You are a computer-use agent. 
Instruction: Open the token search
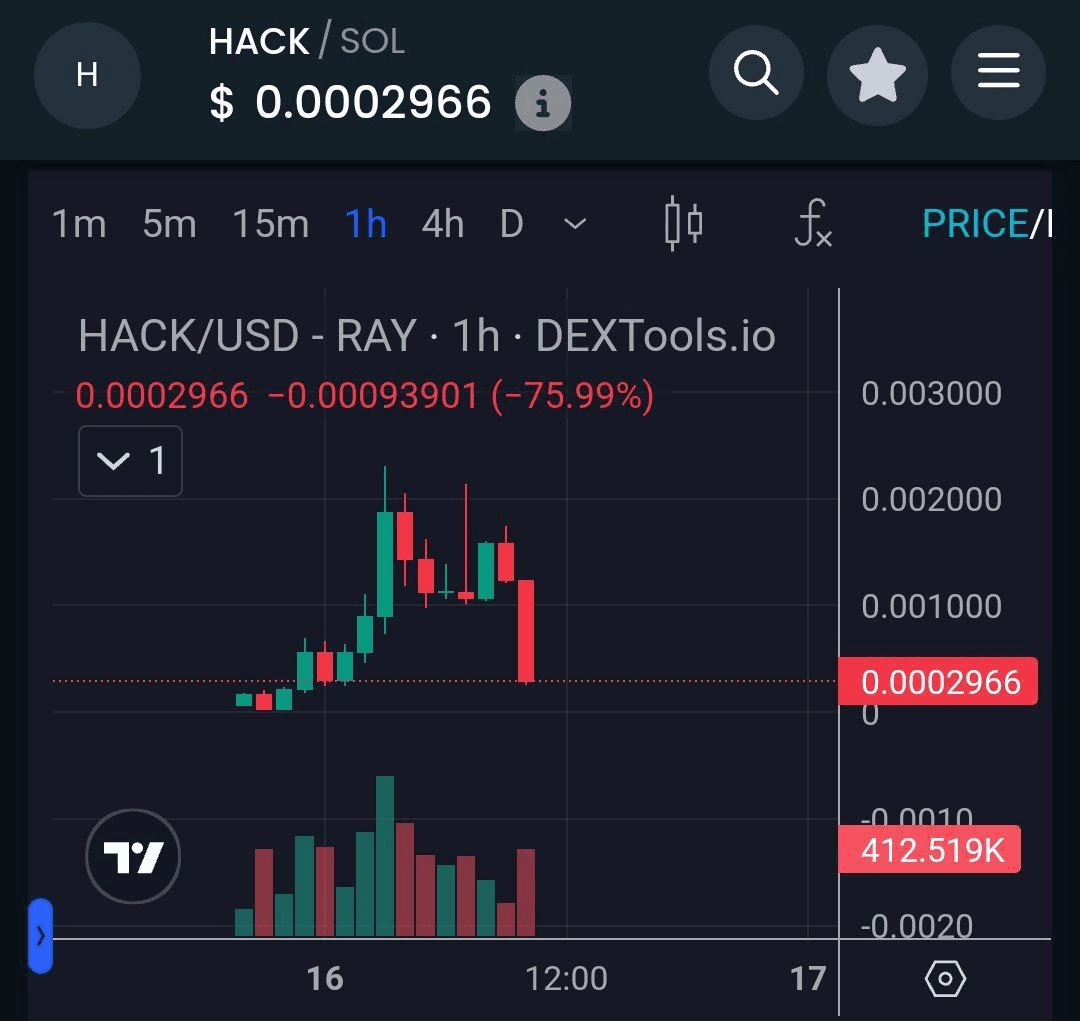click(x=756, y=73)
